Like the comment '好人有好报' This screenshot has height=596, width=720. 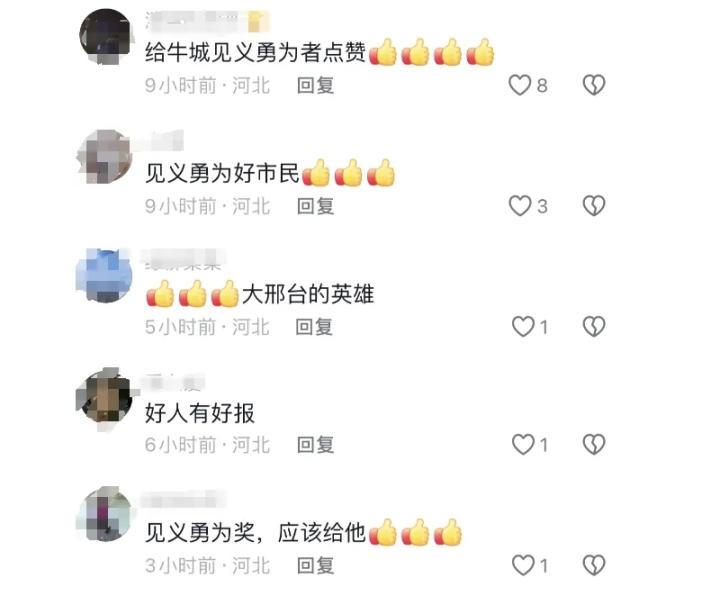[x=523, y=445]
